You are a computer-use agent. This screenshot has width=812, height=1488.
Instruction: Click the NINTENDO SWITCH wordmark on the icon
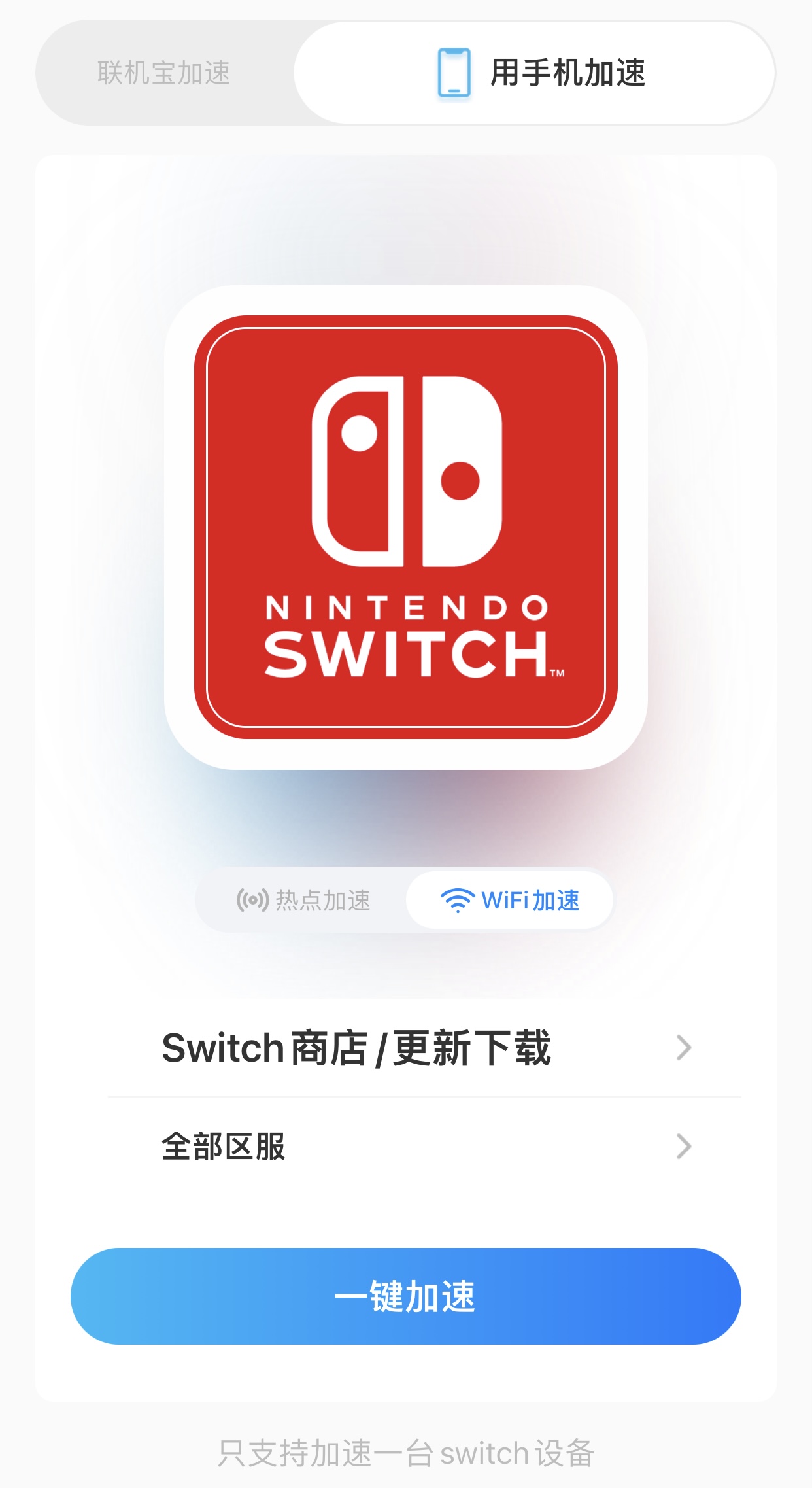[406, 634]
